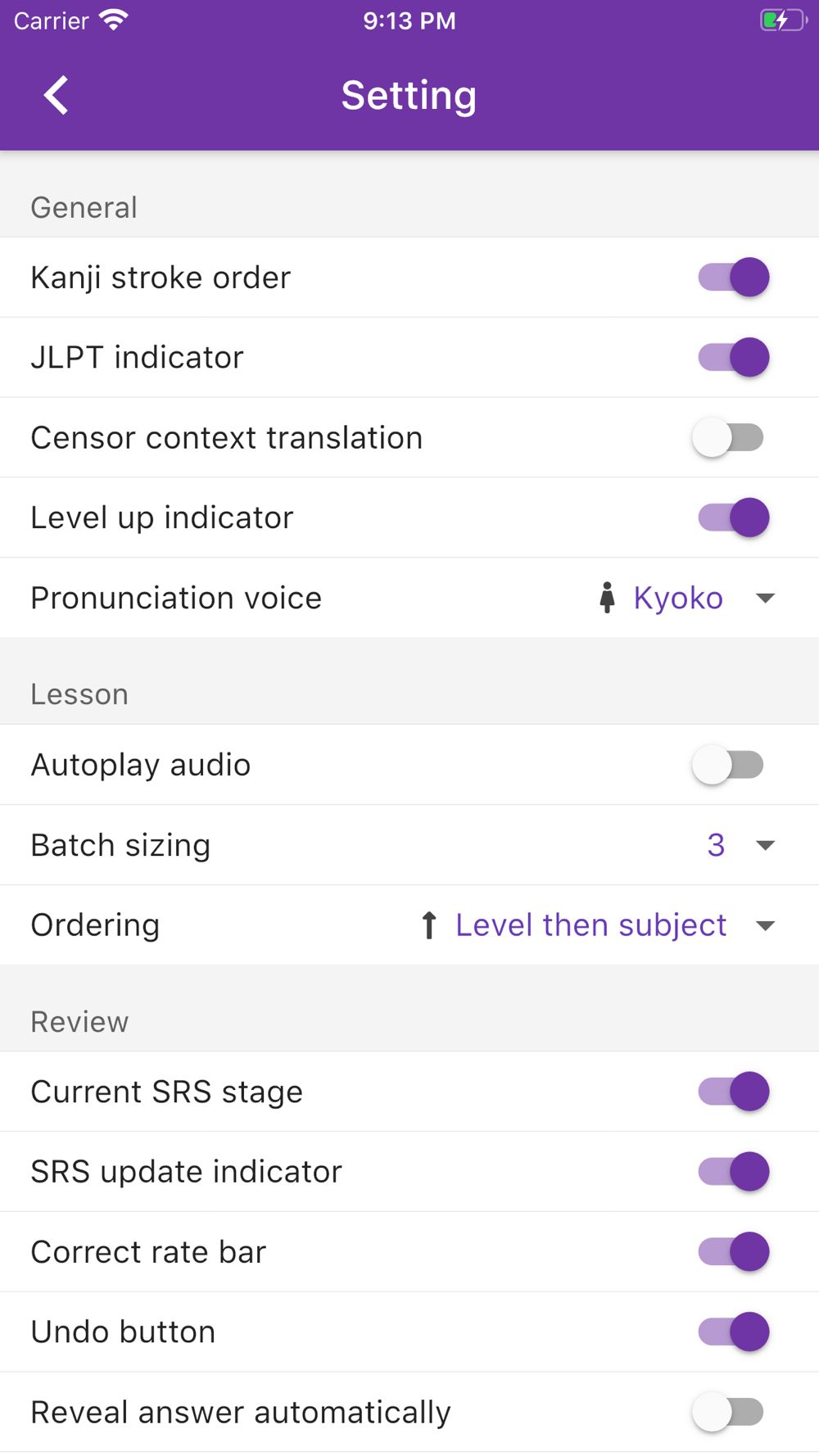Turn off the JLPT indicator

point(733,358)
